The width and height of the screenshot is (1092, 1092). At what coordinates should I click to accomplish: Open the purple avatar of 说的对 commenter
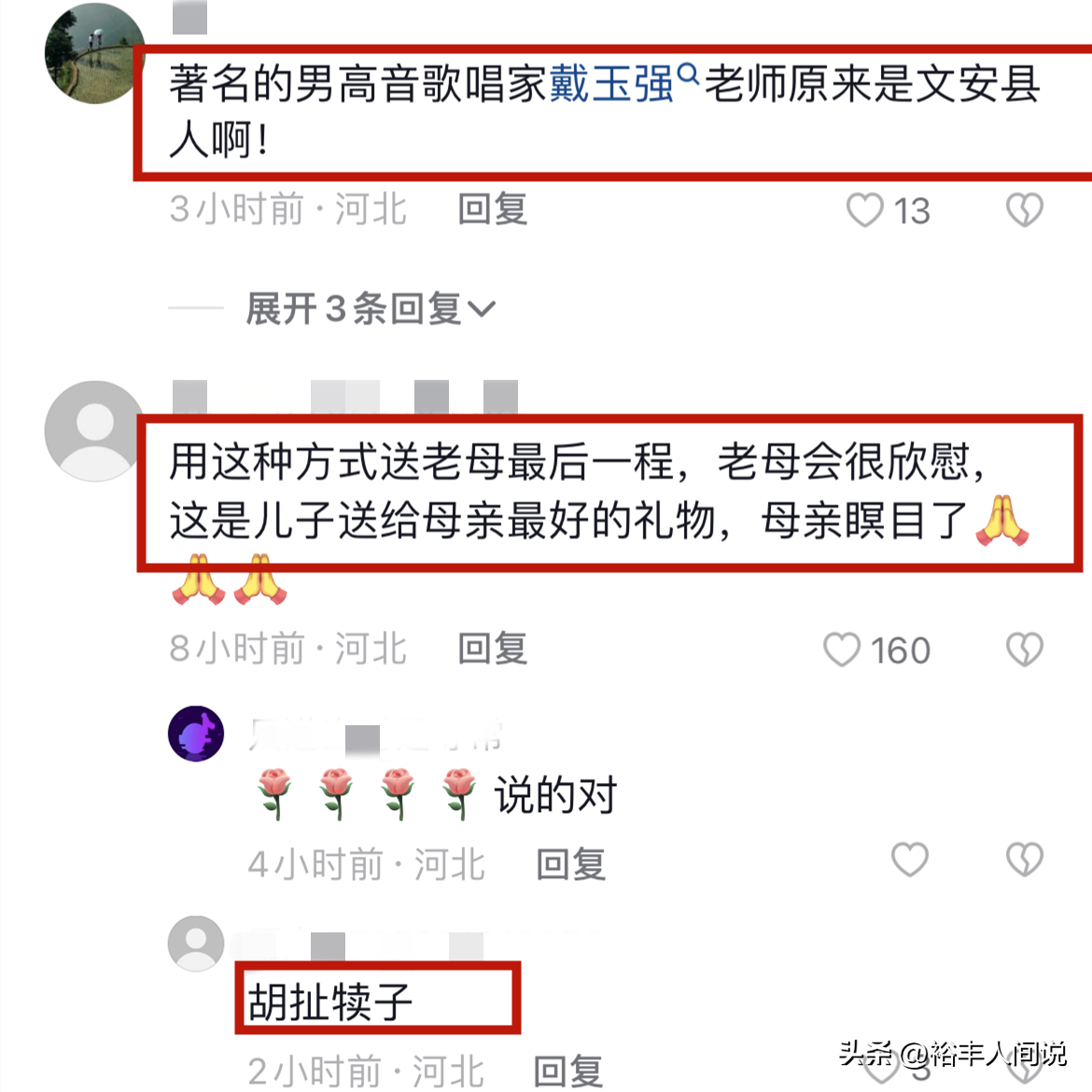pyautogui.click(x=196, y=734)
